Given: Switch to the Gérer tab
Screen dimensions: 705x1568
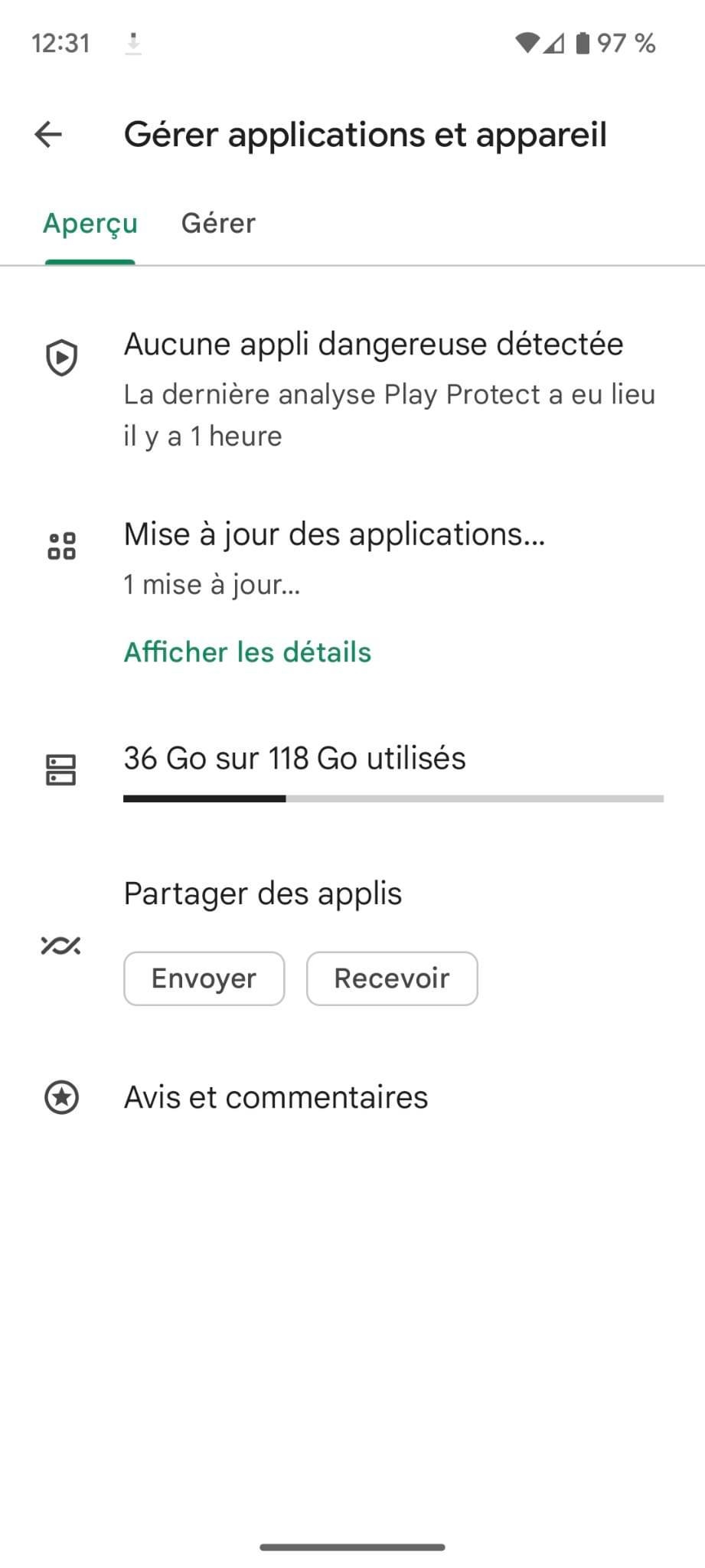Looking at the screenshot, I should [218, 224].
